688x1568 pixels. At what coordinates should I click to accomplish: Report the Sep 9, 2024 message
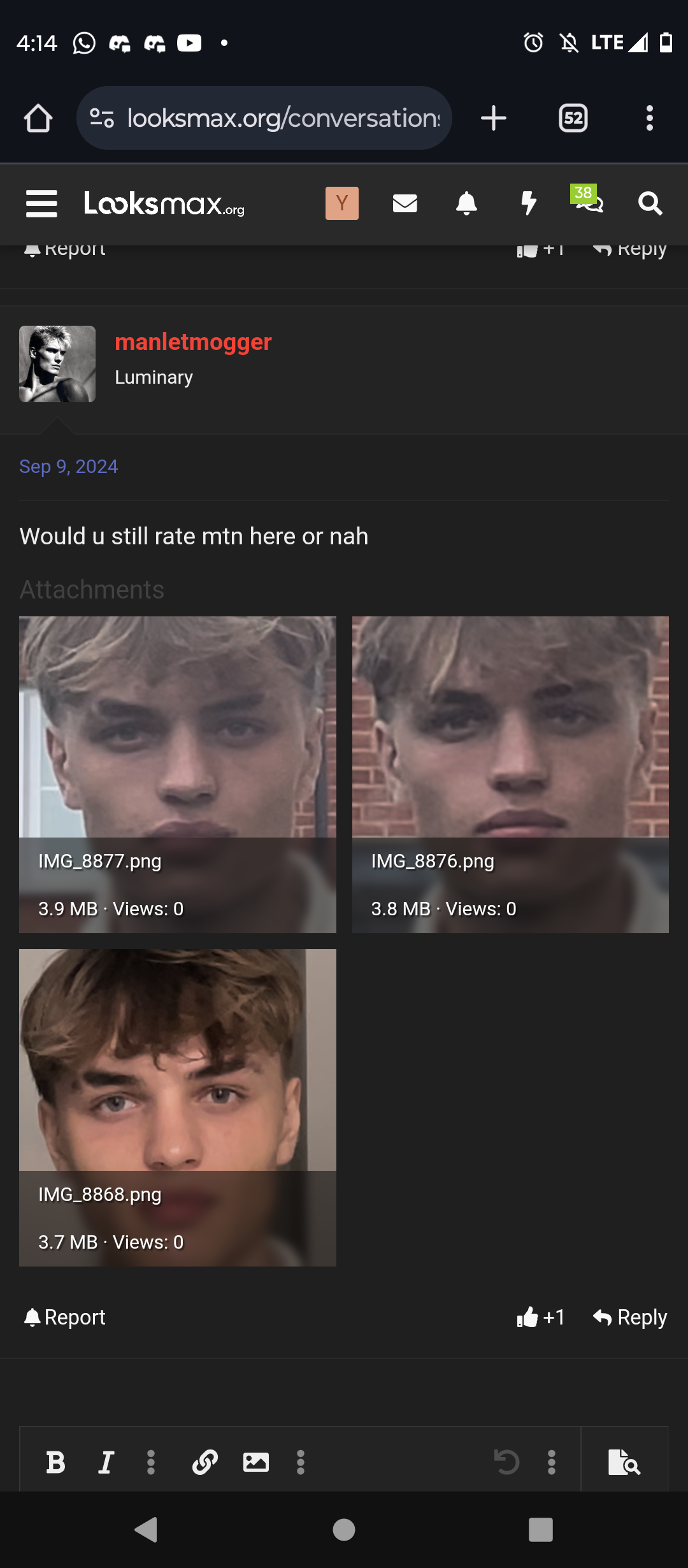[65, 1317]
